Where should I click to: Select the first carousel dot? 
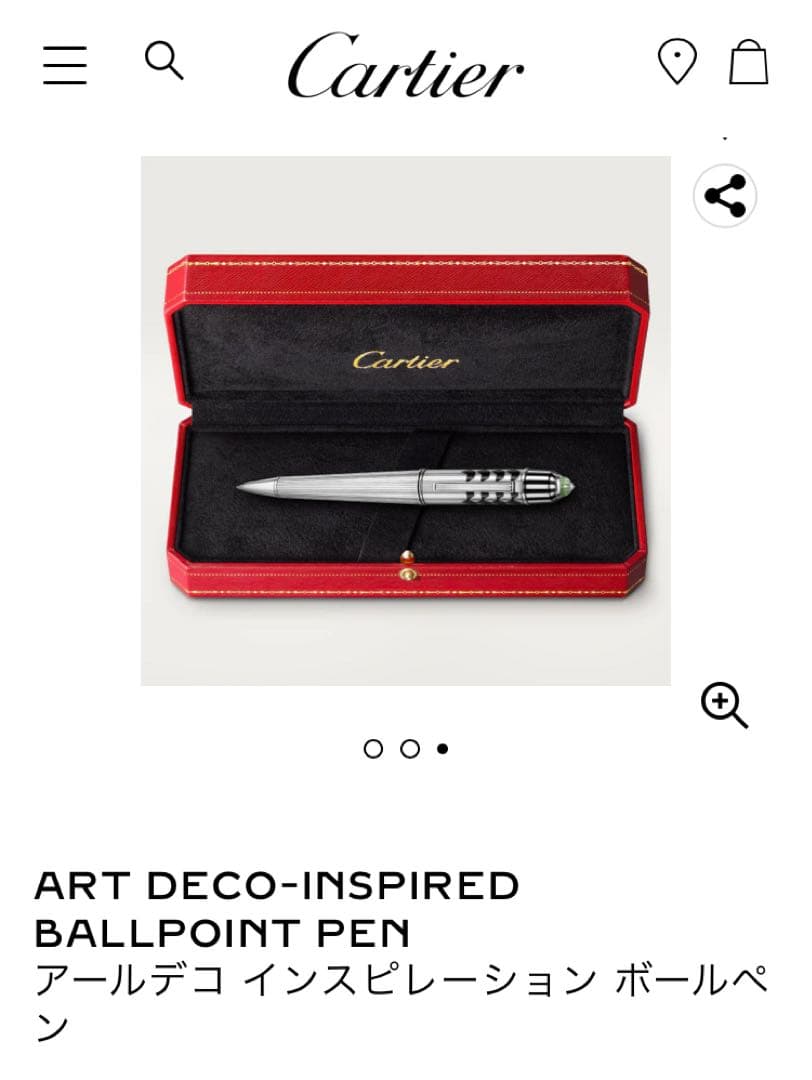tap(376, 746)
